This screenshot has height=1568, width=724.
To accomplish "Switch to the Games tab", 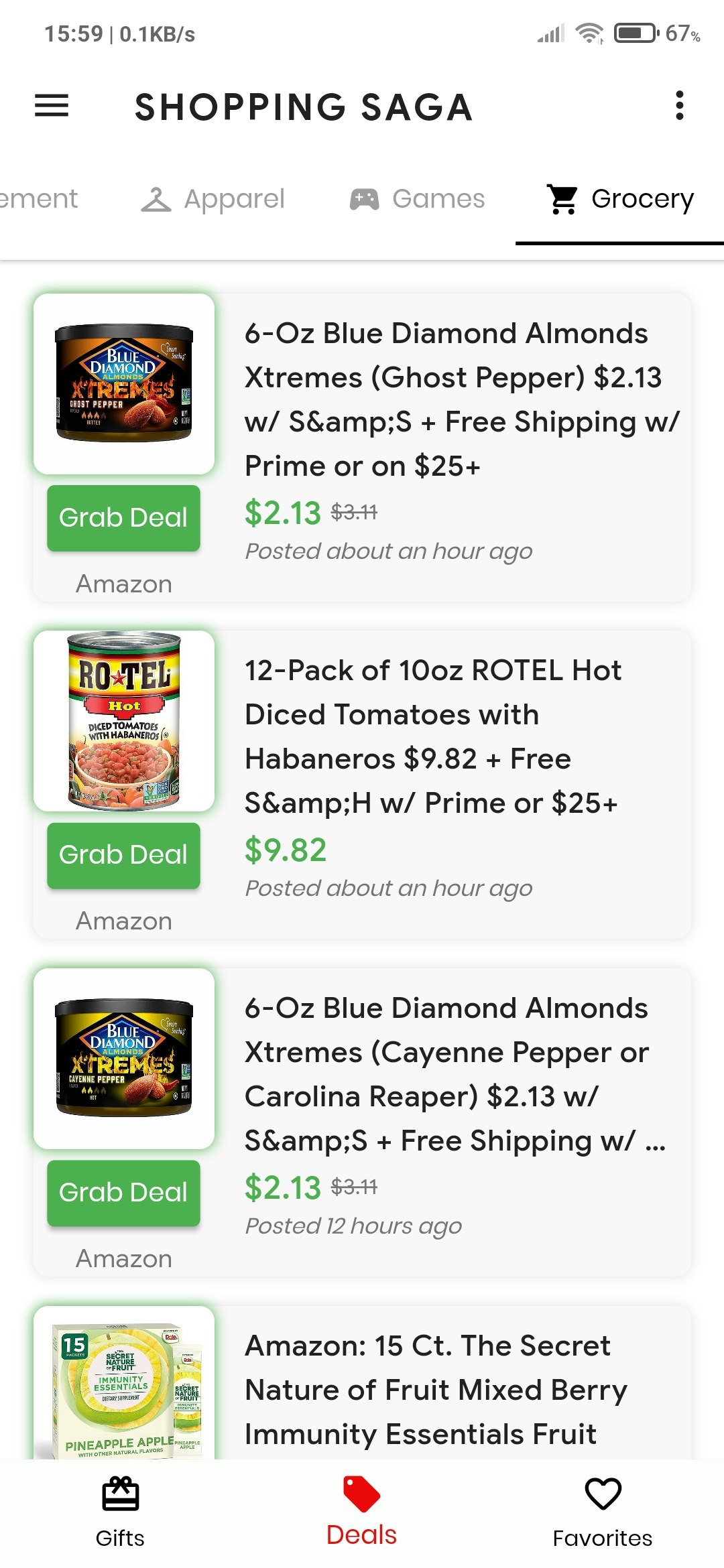I will (417, 198).
